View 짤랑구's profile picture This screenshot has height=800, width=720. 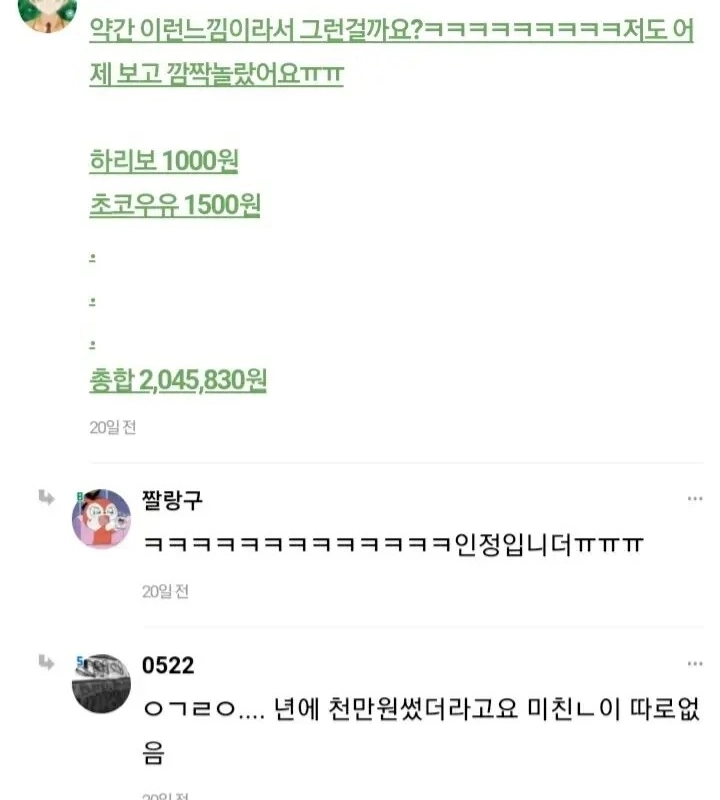tap(101, 519)
